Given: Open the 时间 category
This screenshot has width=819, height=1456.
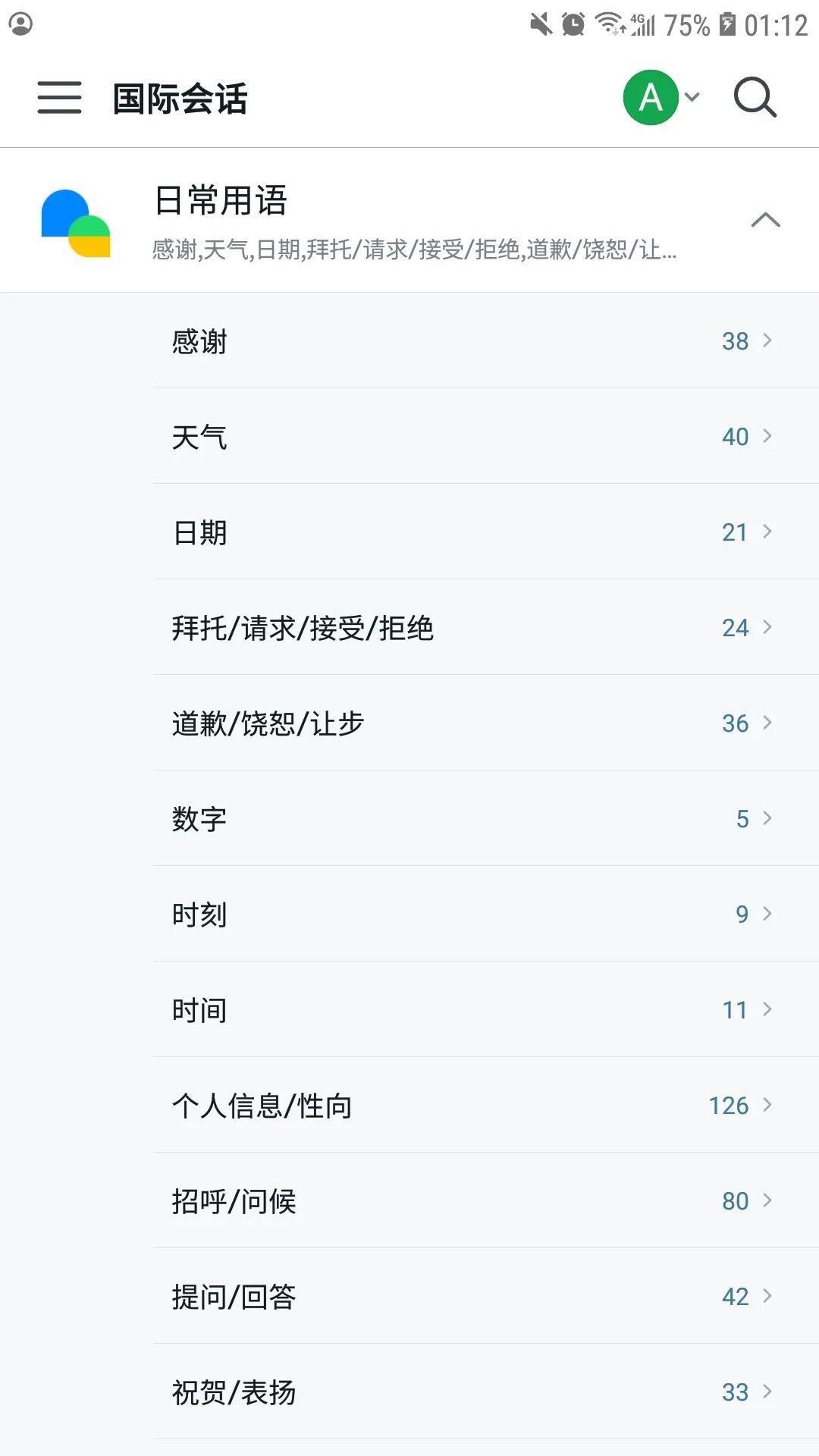Looking at the screenshot, I should tap(485, 1010).
